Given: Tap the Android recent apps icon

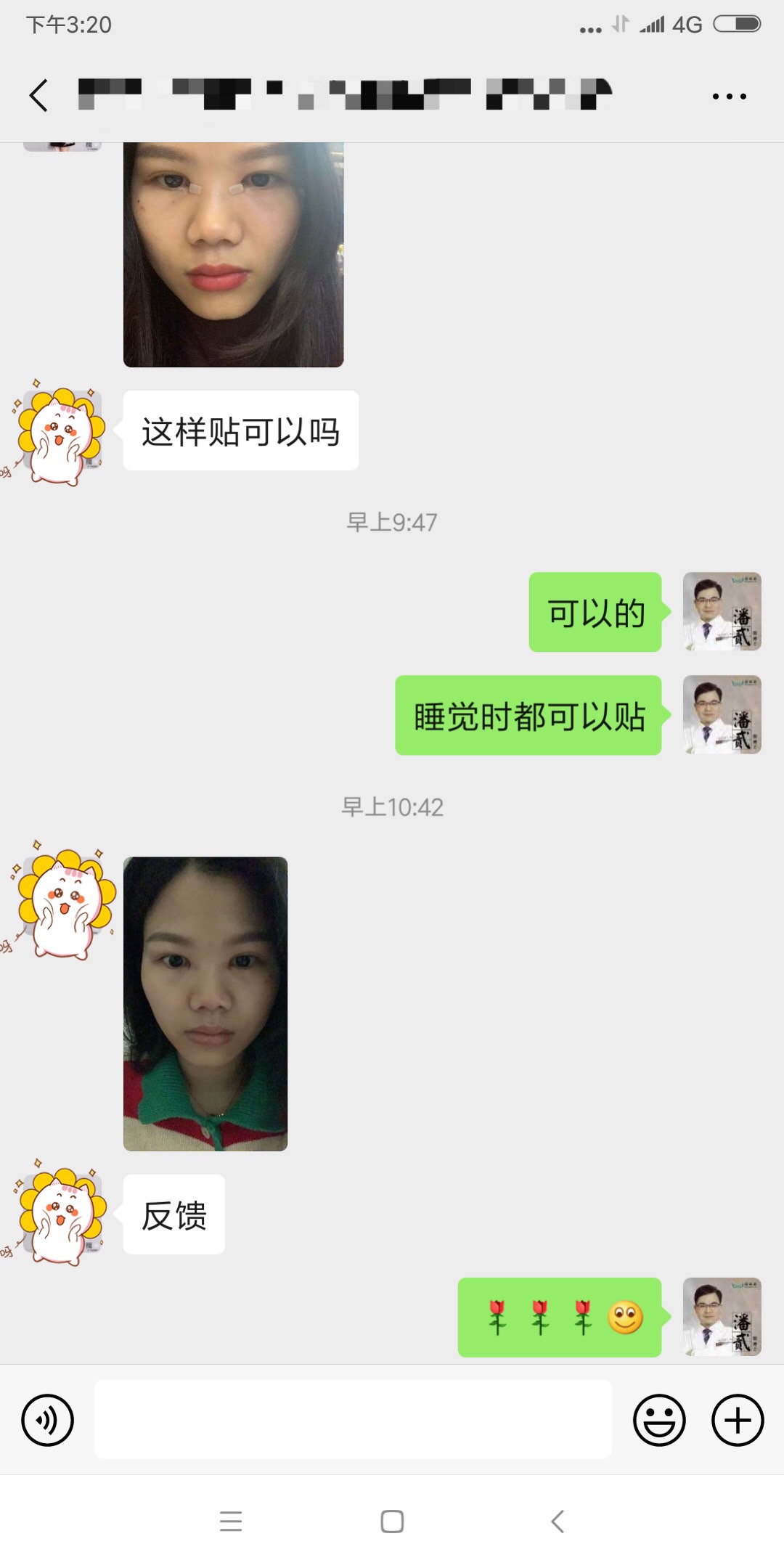Looking at the screenshot, I should pos(231,1522).
